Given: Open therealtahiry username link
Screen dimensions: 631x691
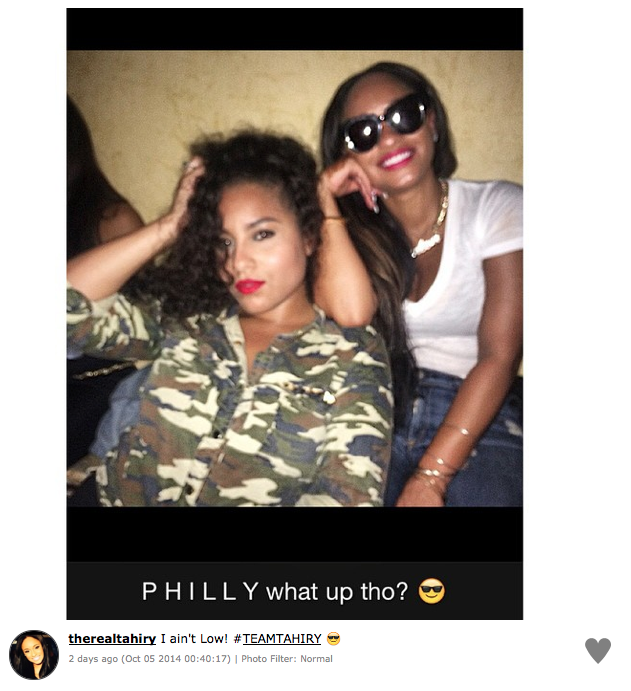Looking at the screenshot, I should pos(112,639).
